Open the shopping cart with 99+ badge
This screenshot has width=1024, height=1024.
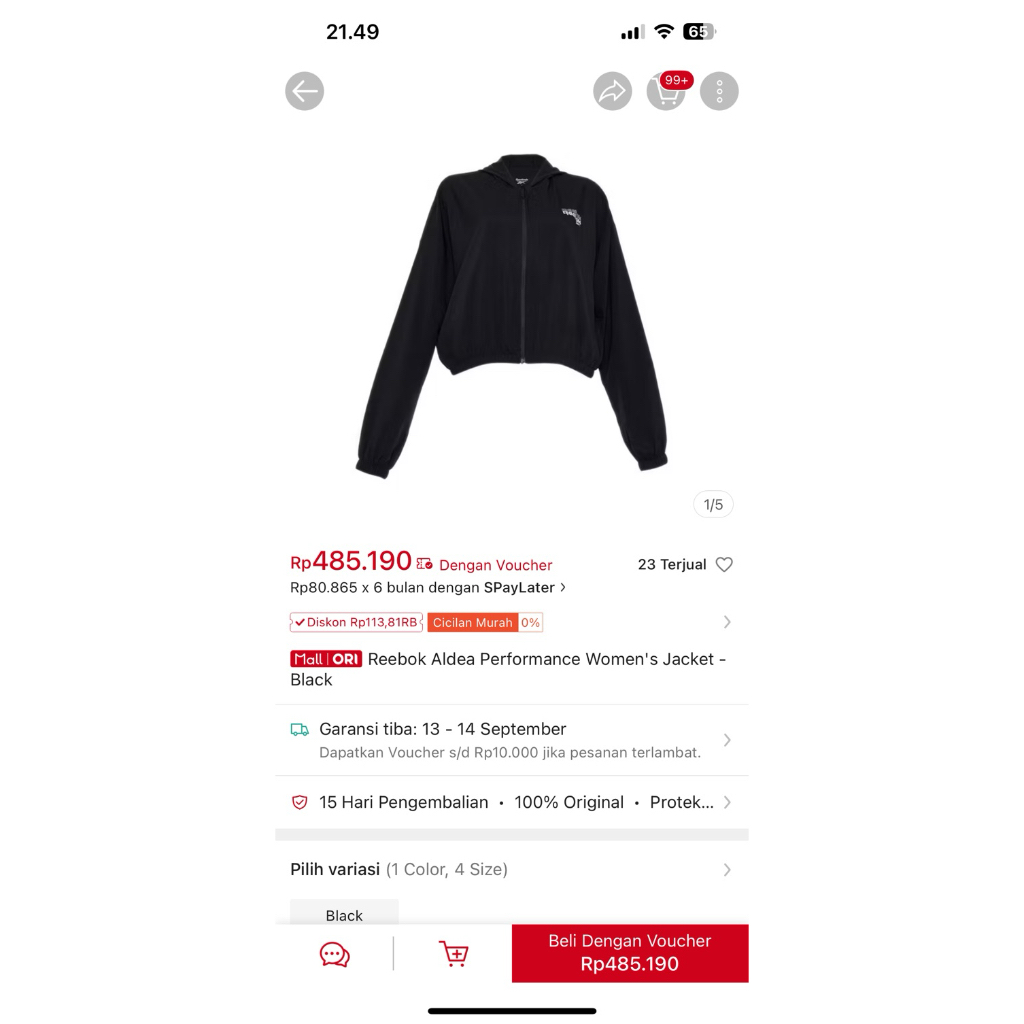[x=666, y=92]
